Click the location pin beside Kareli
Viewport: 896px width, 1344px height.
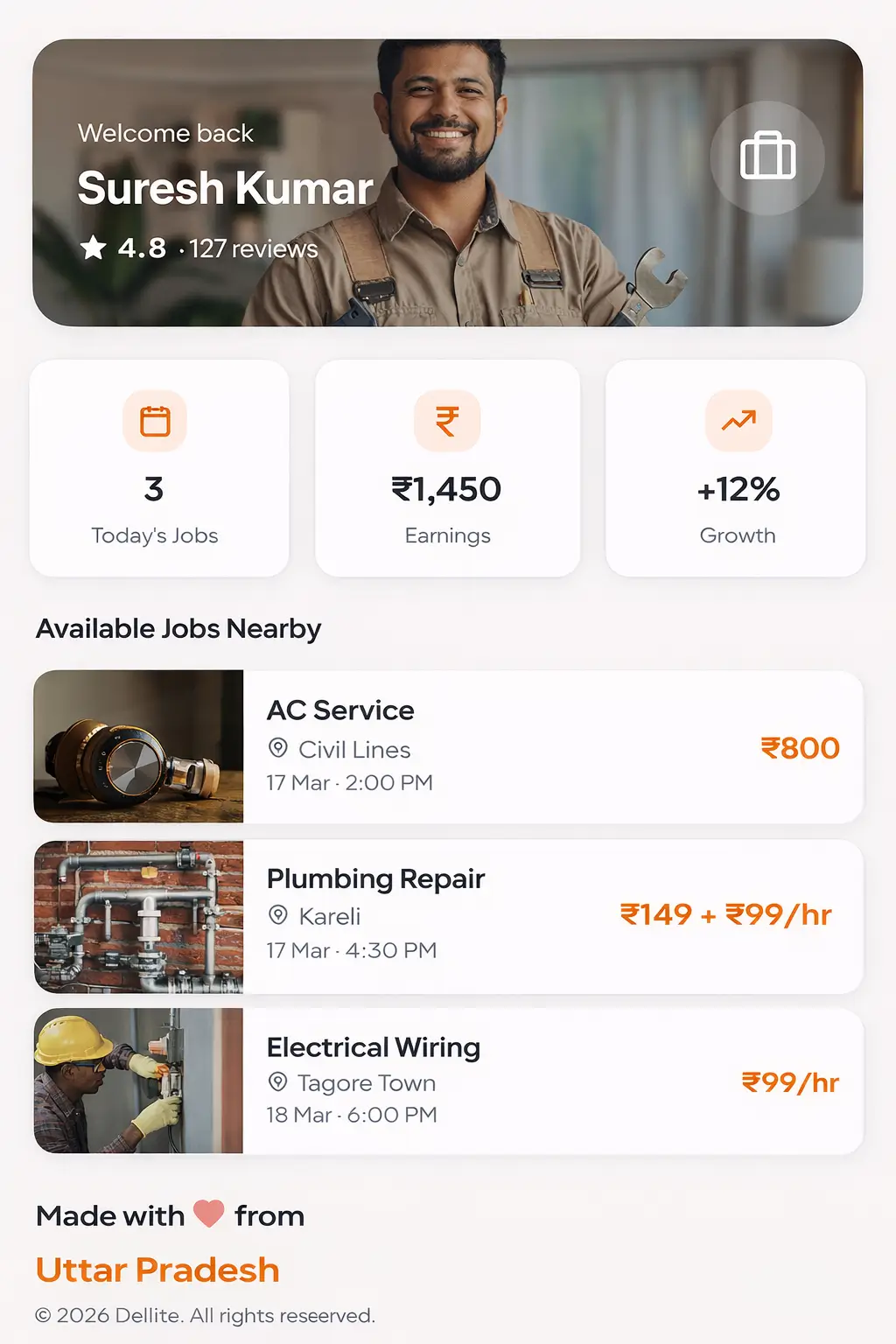coord(278,916)
